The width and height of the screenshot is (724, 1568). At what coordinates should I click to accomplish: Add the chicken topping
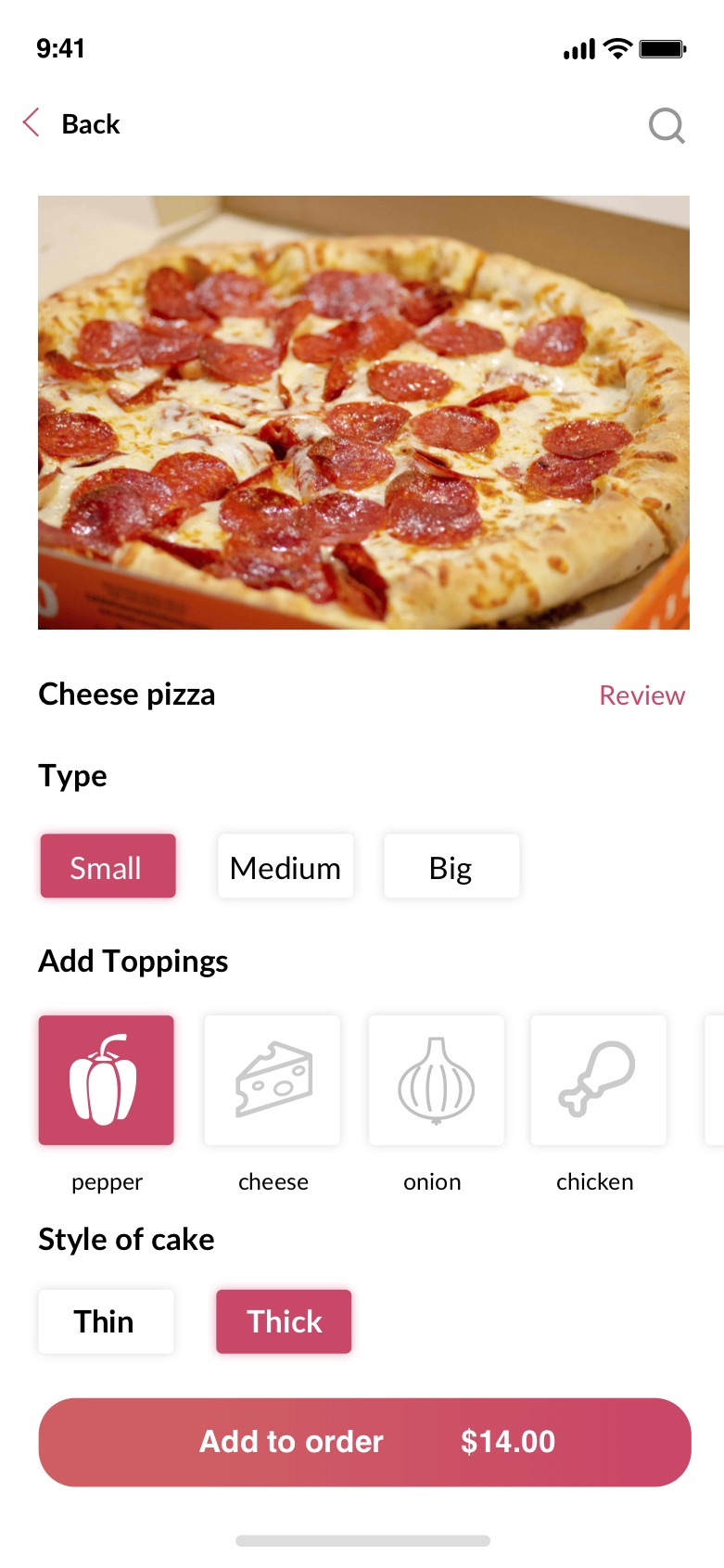tap(598, 1080)
